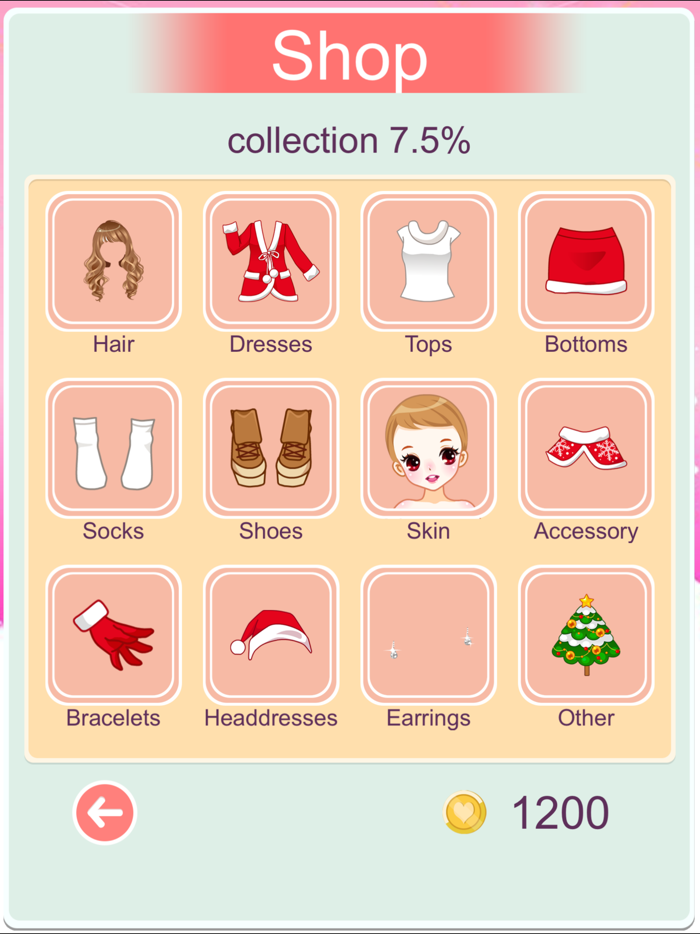View the Headdresses category
The image size is (700, 934).
tap(271, 635)
